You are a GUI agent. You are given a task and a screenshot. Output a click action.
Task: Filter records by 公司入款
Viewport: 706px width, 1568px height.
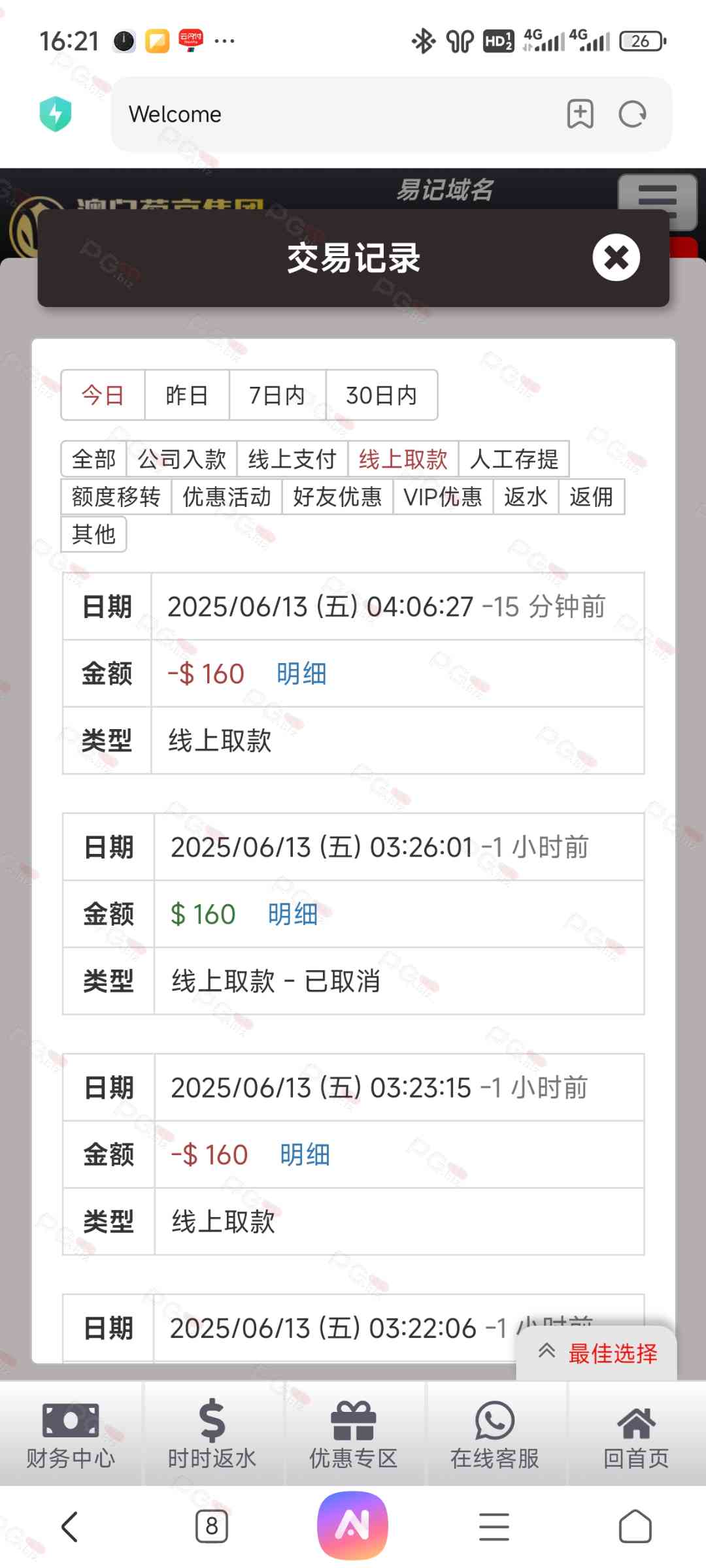tap(182, 459)
